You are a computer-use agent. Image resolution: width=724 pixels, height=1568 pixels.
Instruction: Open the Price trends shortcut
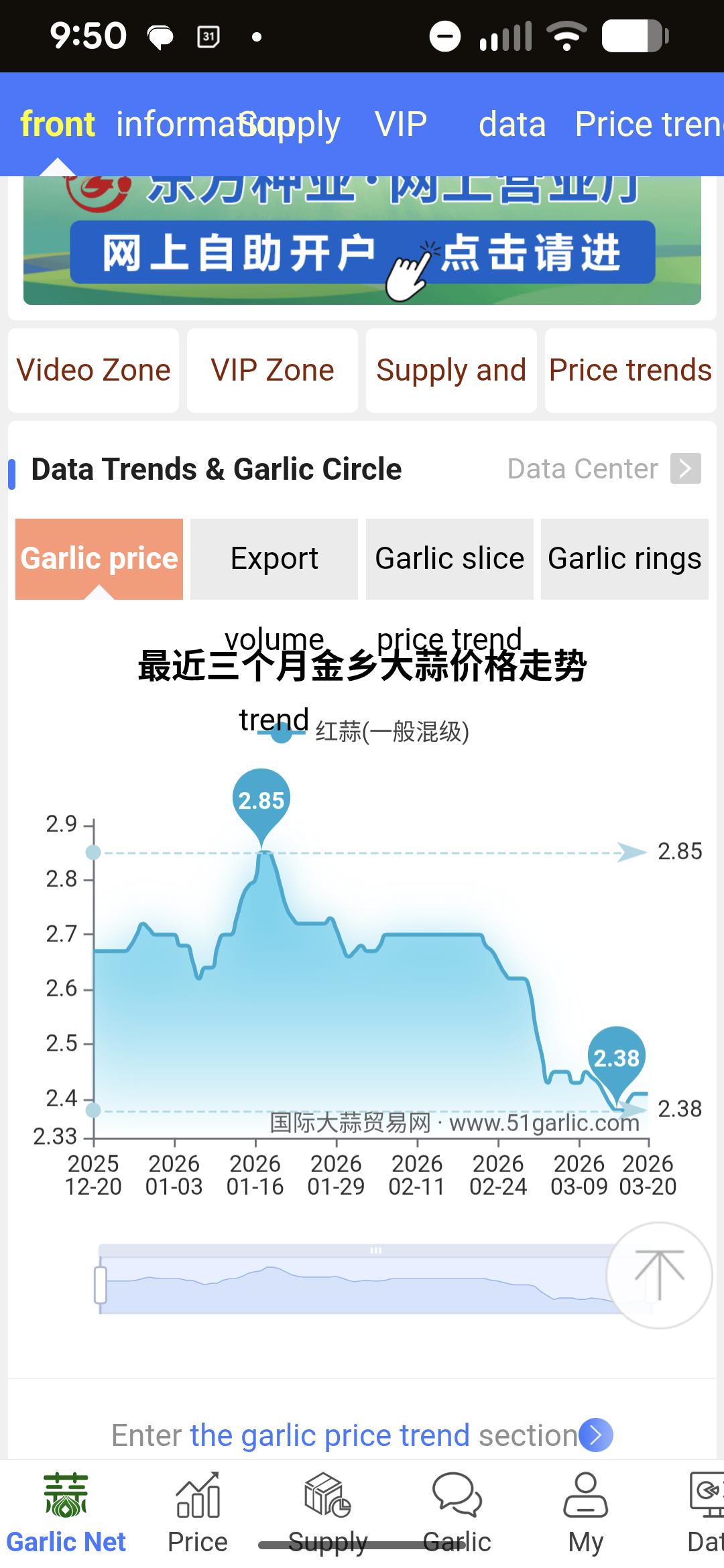630,370
